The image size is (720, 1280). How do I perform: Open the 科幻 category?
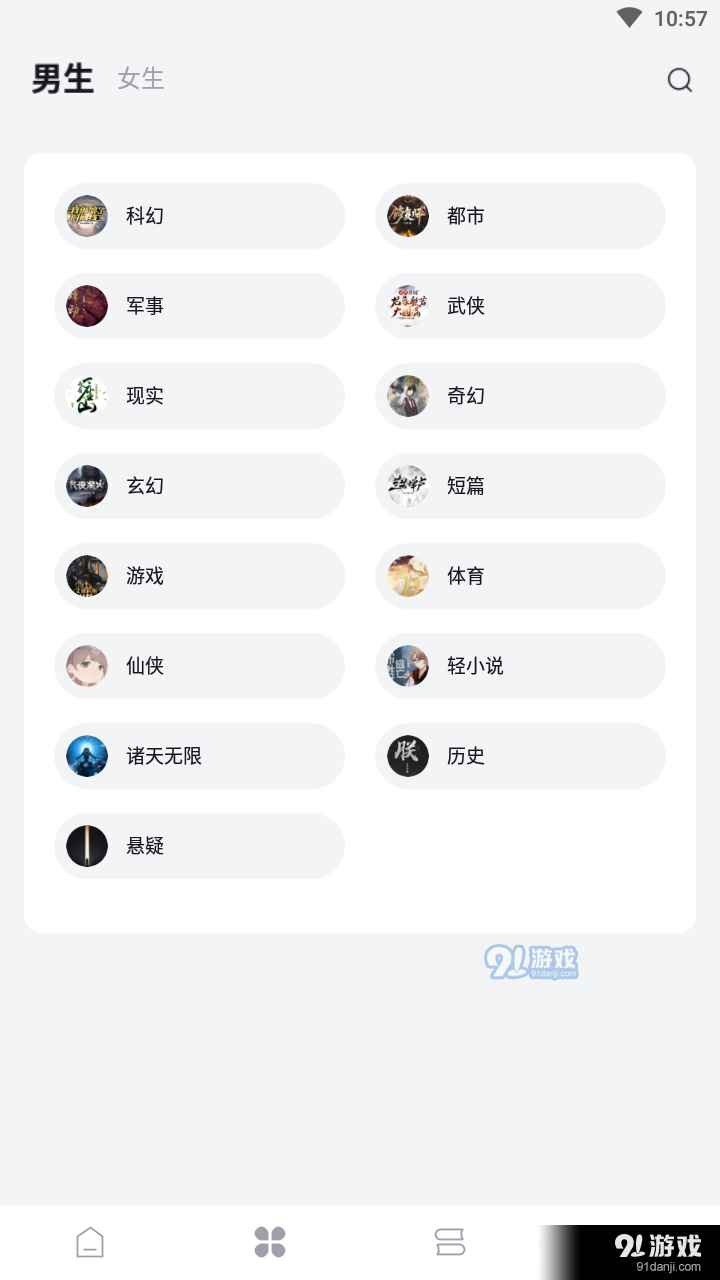tap(199, 216)
